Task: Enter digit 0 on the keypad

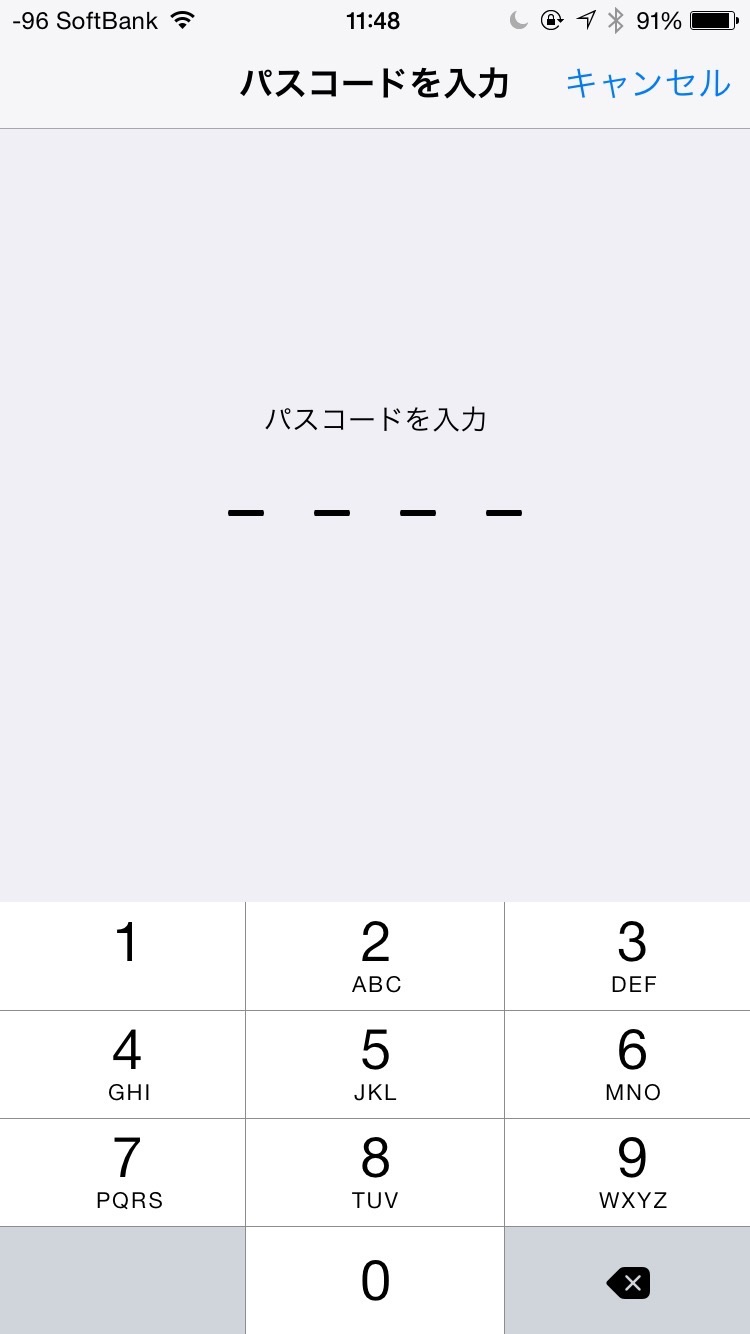Action: (375, 1281)
